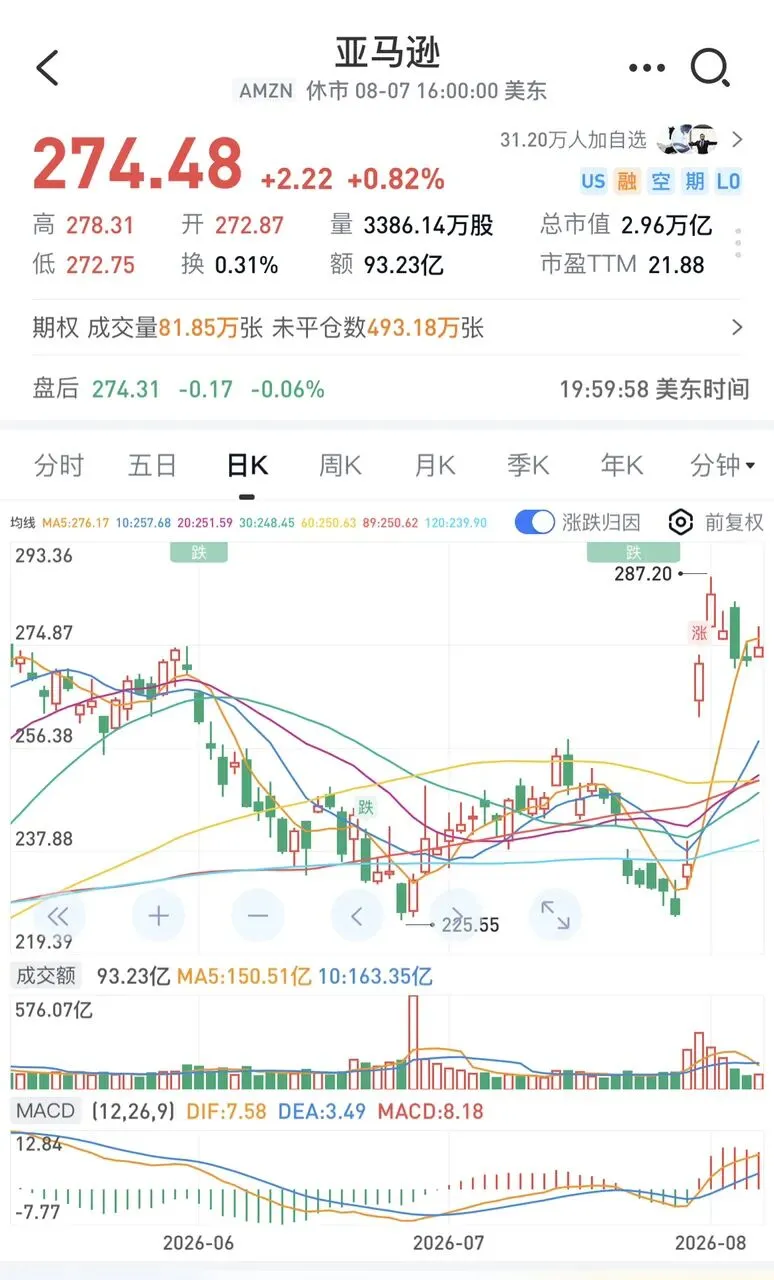Open the 成交额 indicator selector
The height and width of the screenshot is (1280, 774).
coord(47,976)
